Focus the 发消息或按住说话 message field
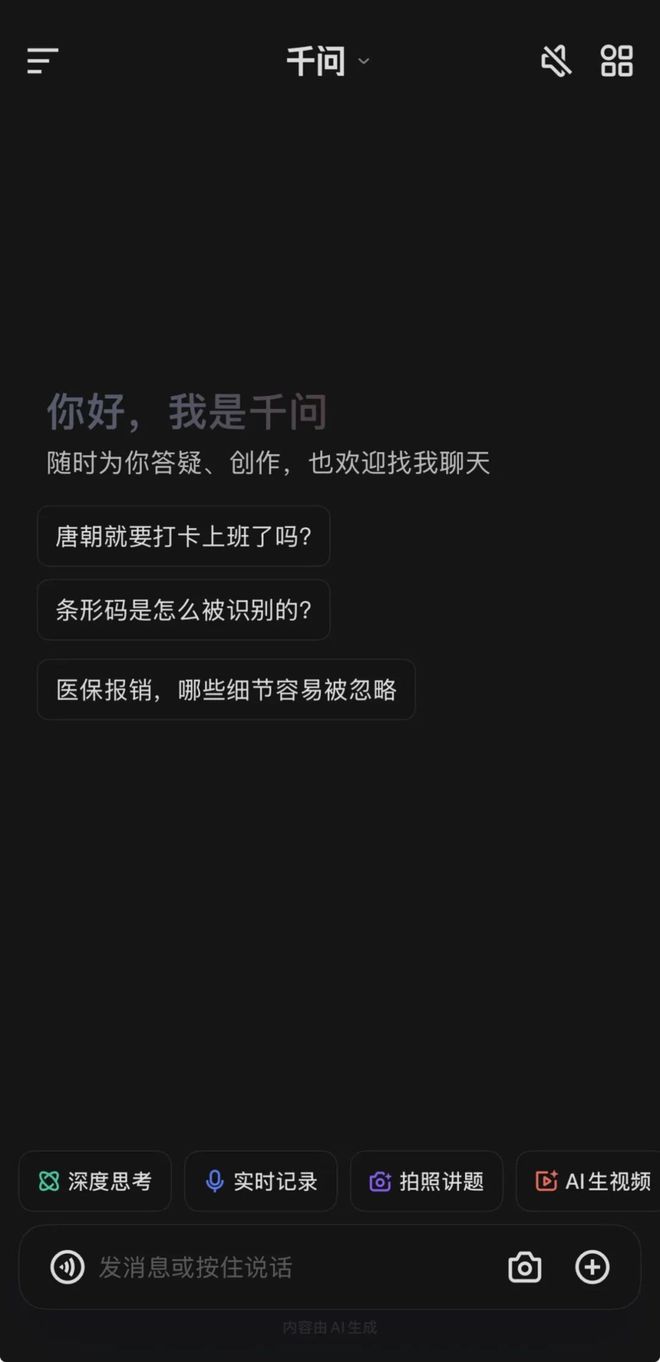660x1362 pixels. click(x=290, y=1268)
